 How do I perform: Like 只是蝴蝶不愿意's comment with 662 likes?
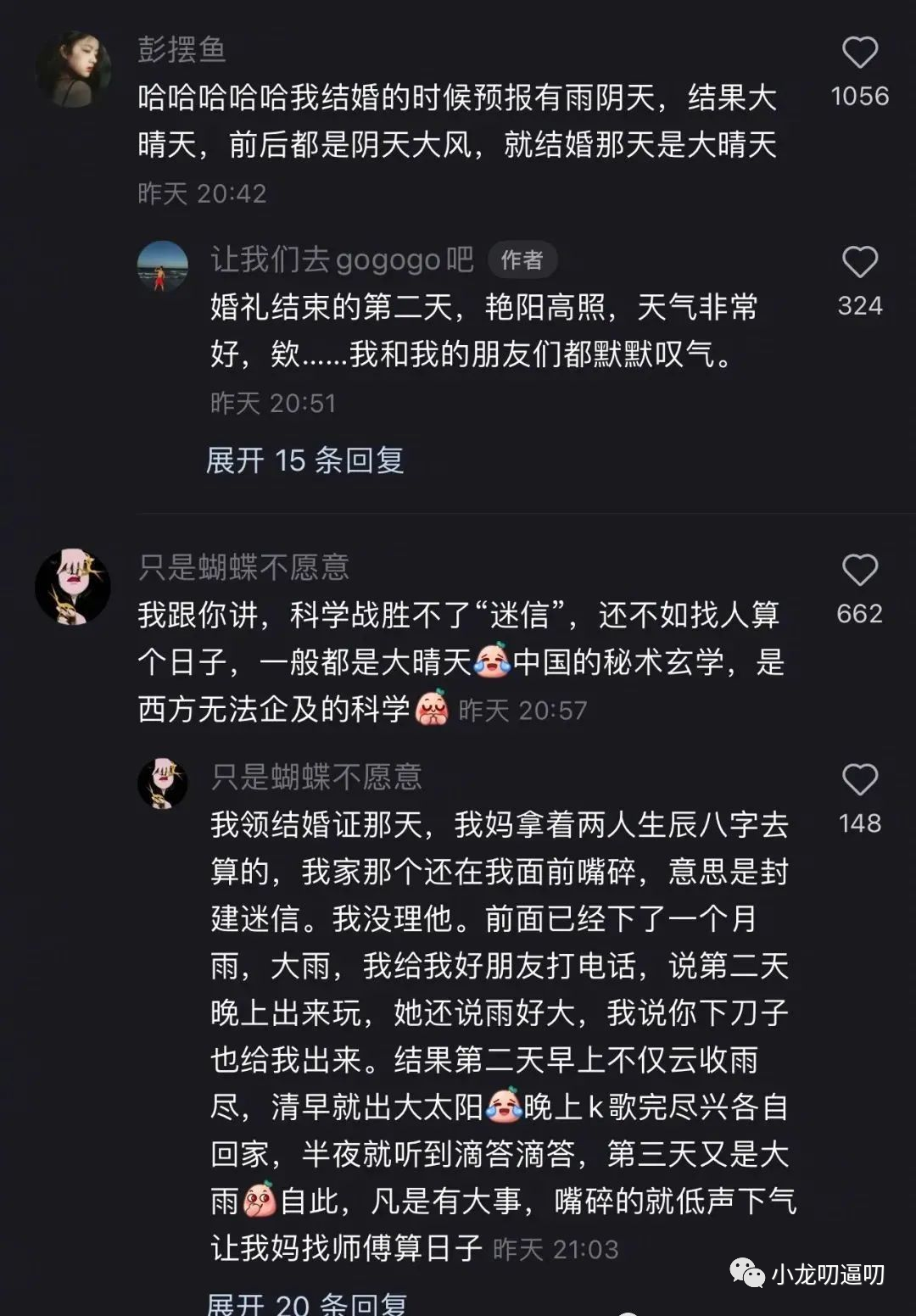(x=859, y=570)
